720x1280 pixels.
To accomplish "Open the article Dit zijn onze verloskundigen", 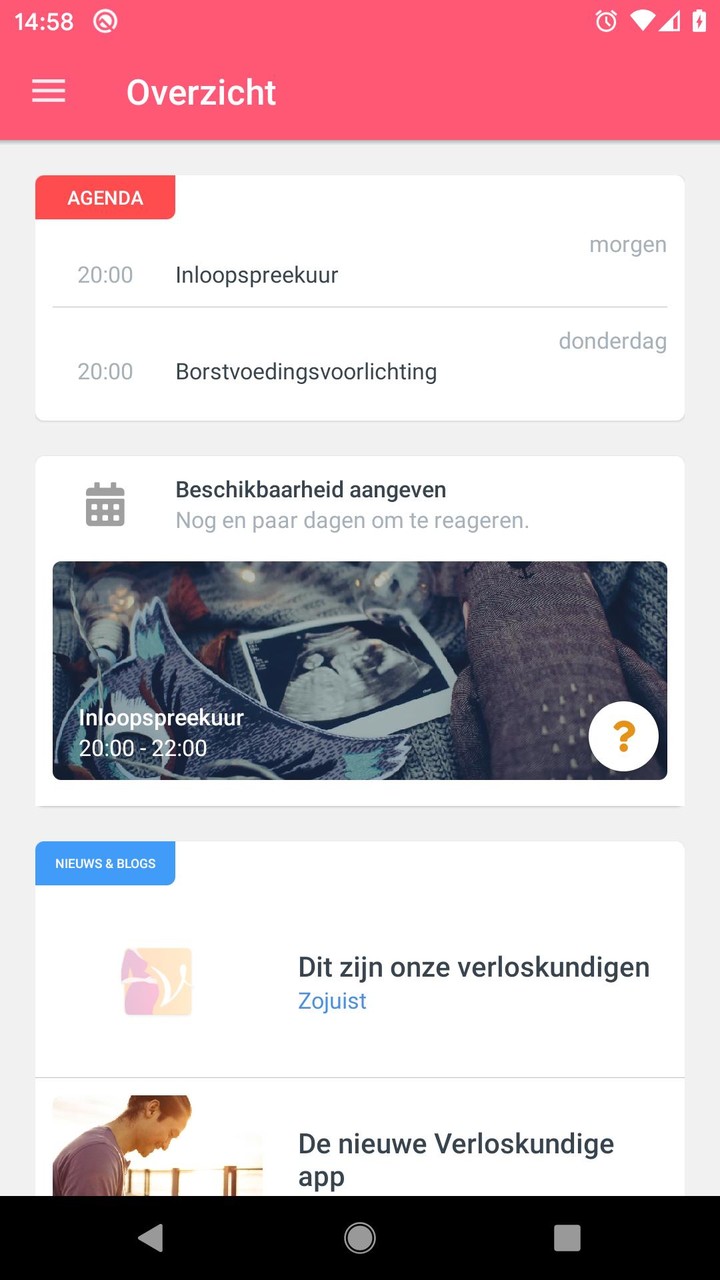I will (x=473, y=967).
